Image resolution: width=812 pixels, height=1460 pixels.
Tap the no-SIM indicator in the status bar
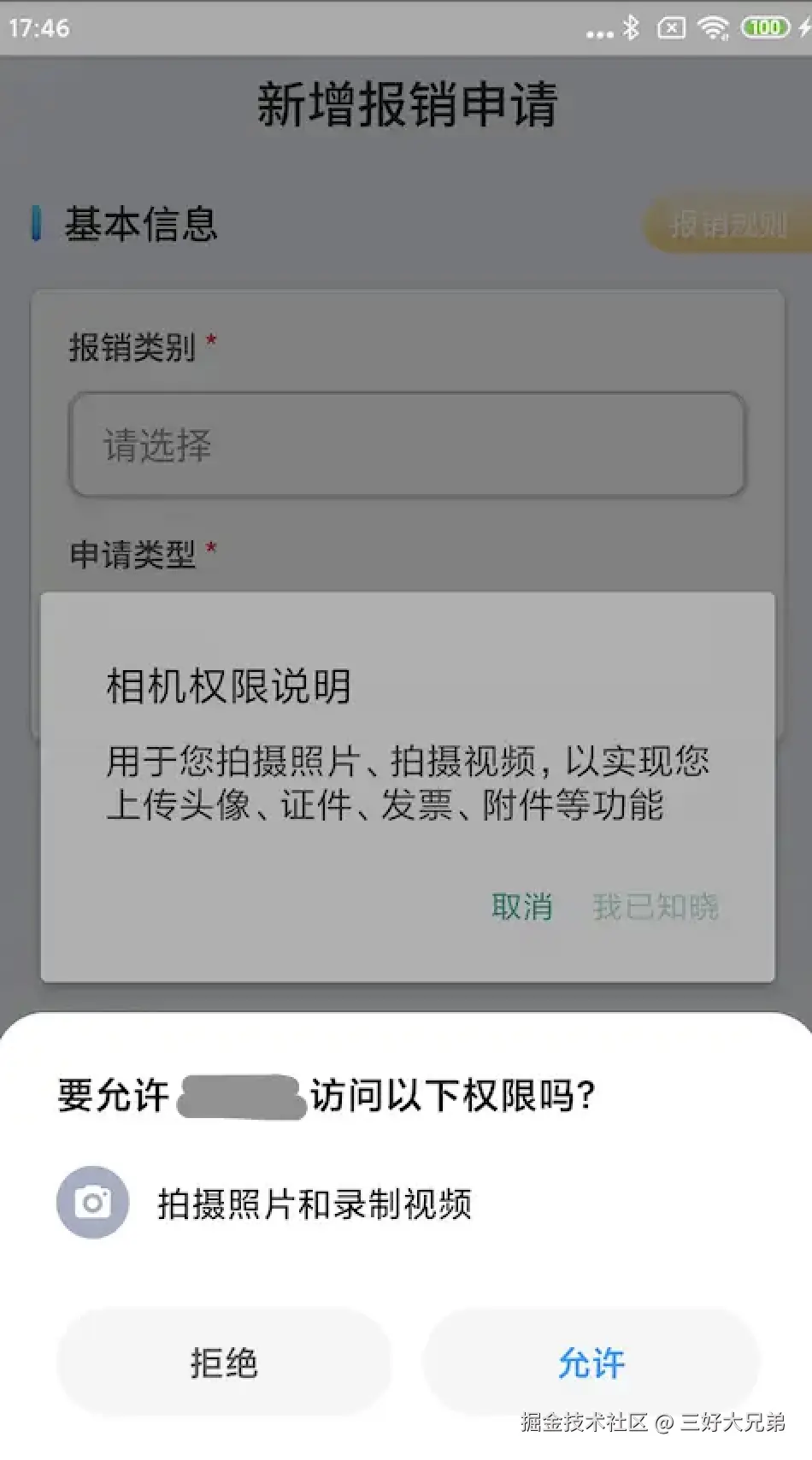(672, 28)
